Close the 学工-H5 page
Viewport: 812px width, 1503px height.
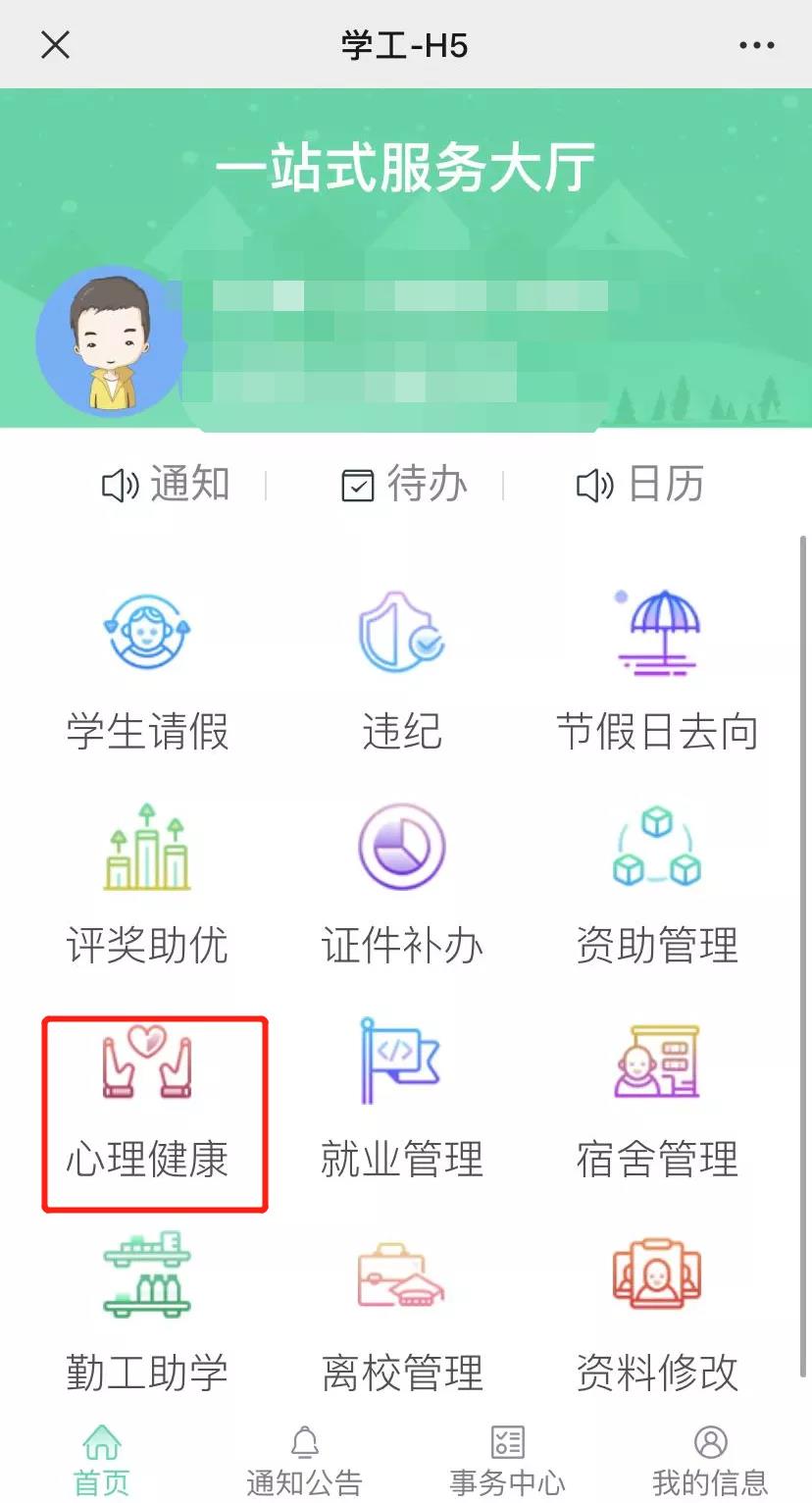click(56, 44)
